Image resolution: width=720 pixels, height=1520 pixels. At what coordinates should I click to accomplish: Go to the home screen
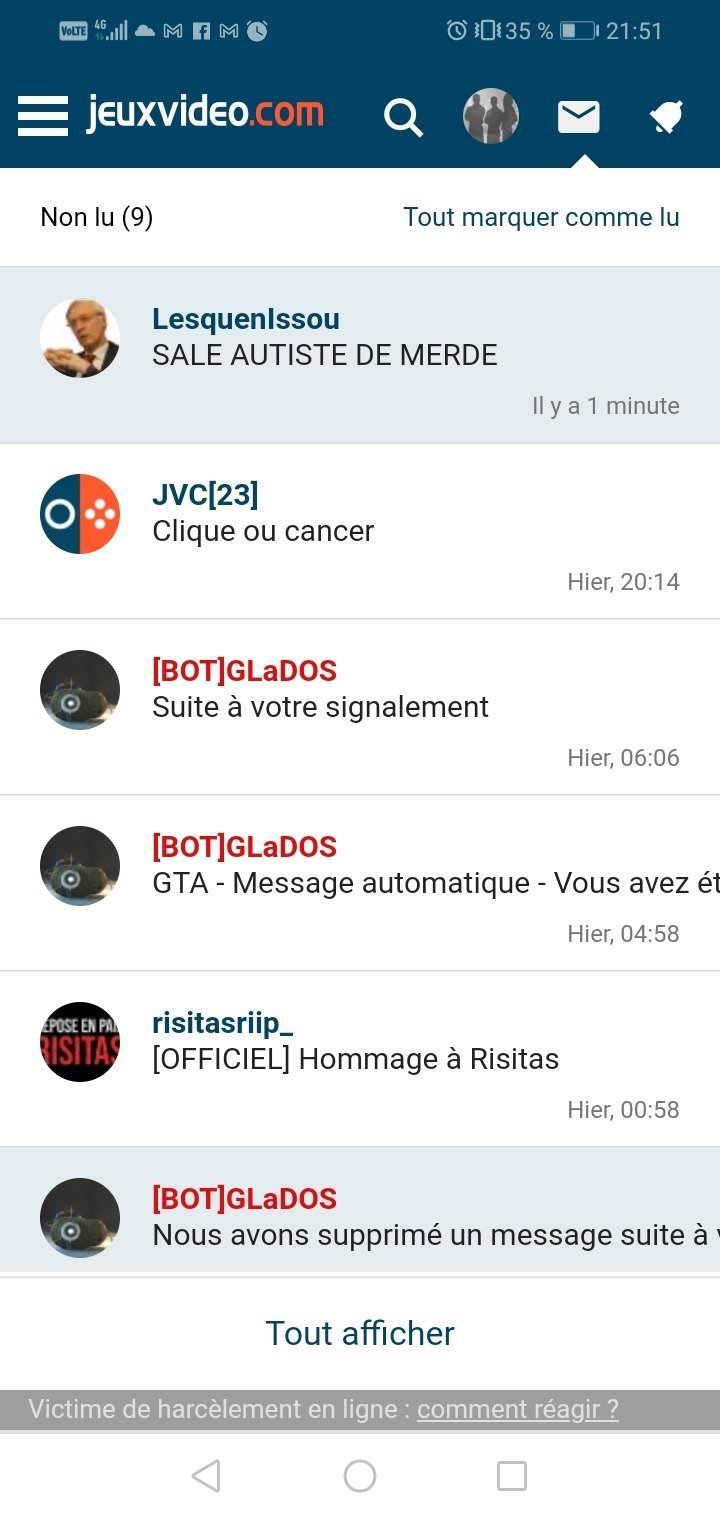(360, 1476)
